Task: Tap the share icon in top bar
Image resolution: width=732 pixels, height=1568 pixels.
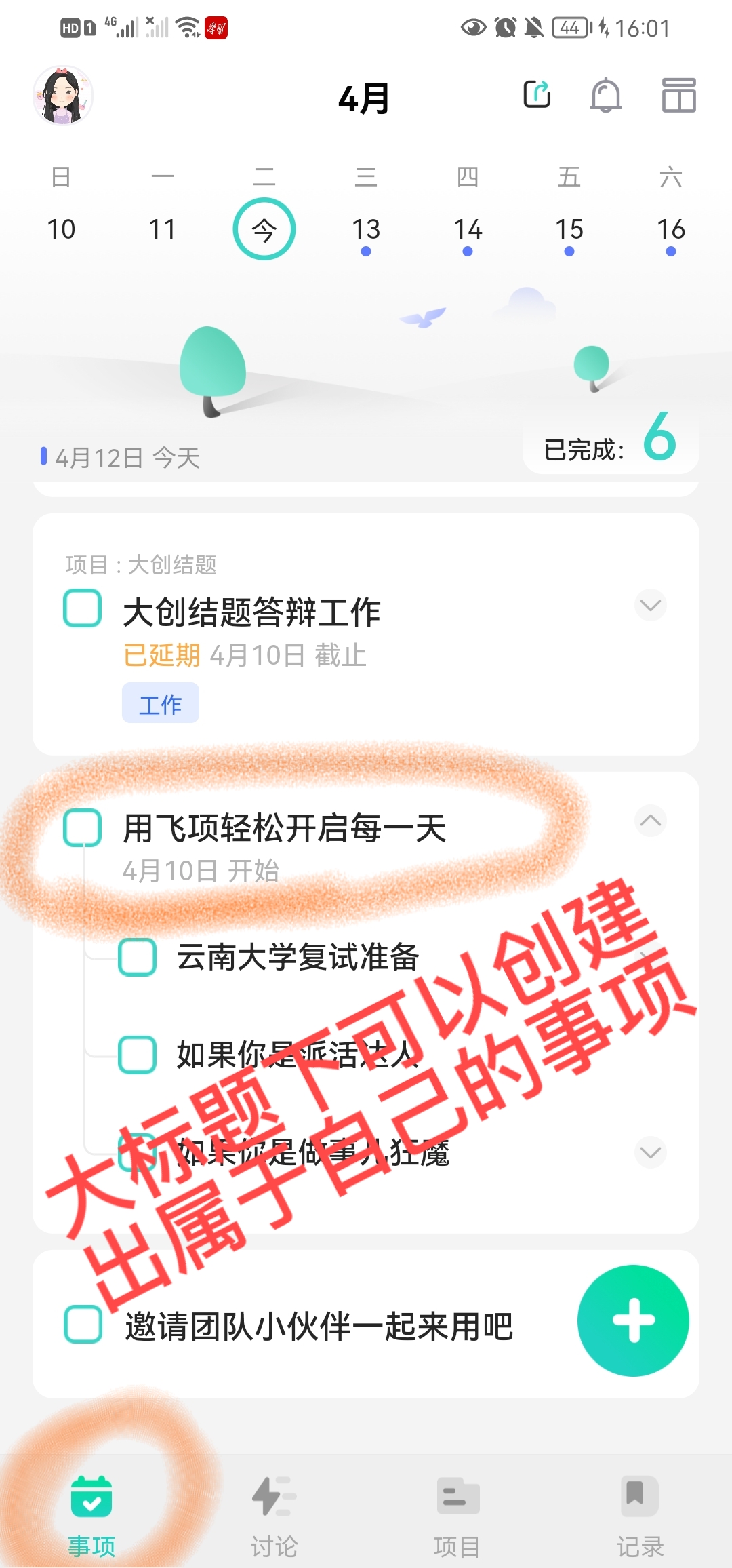Action: 537,94
